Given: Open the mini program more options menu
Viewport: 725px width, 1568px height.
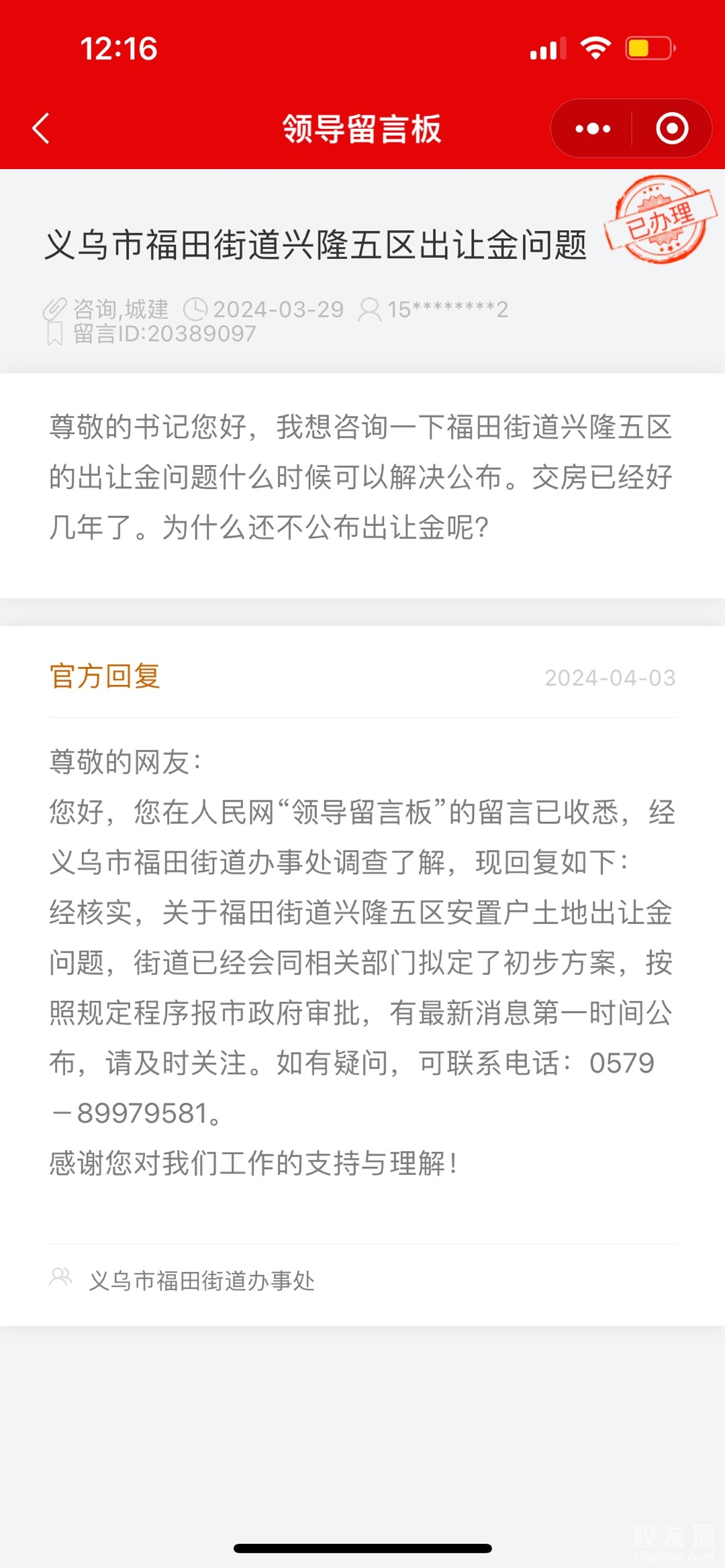Looking at the screenshot, I should tap(593, 128).
